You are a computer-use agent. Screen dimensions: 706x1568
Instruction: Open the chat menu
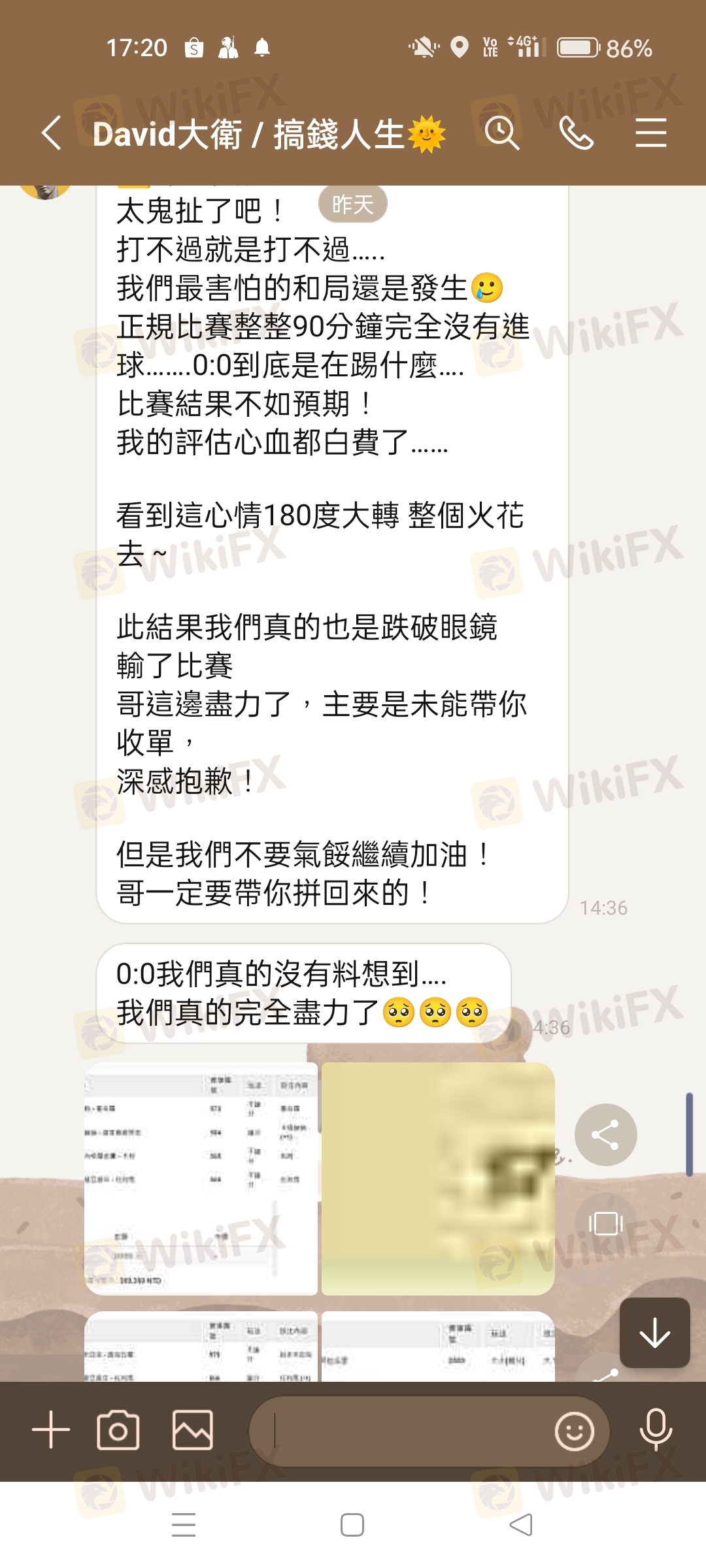click(651, 133)
